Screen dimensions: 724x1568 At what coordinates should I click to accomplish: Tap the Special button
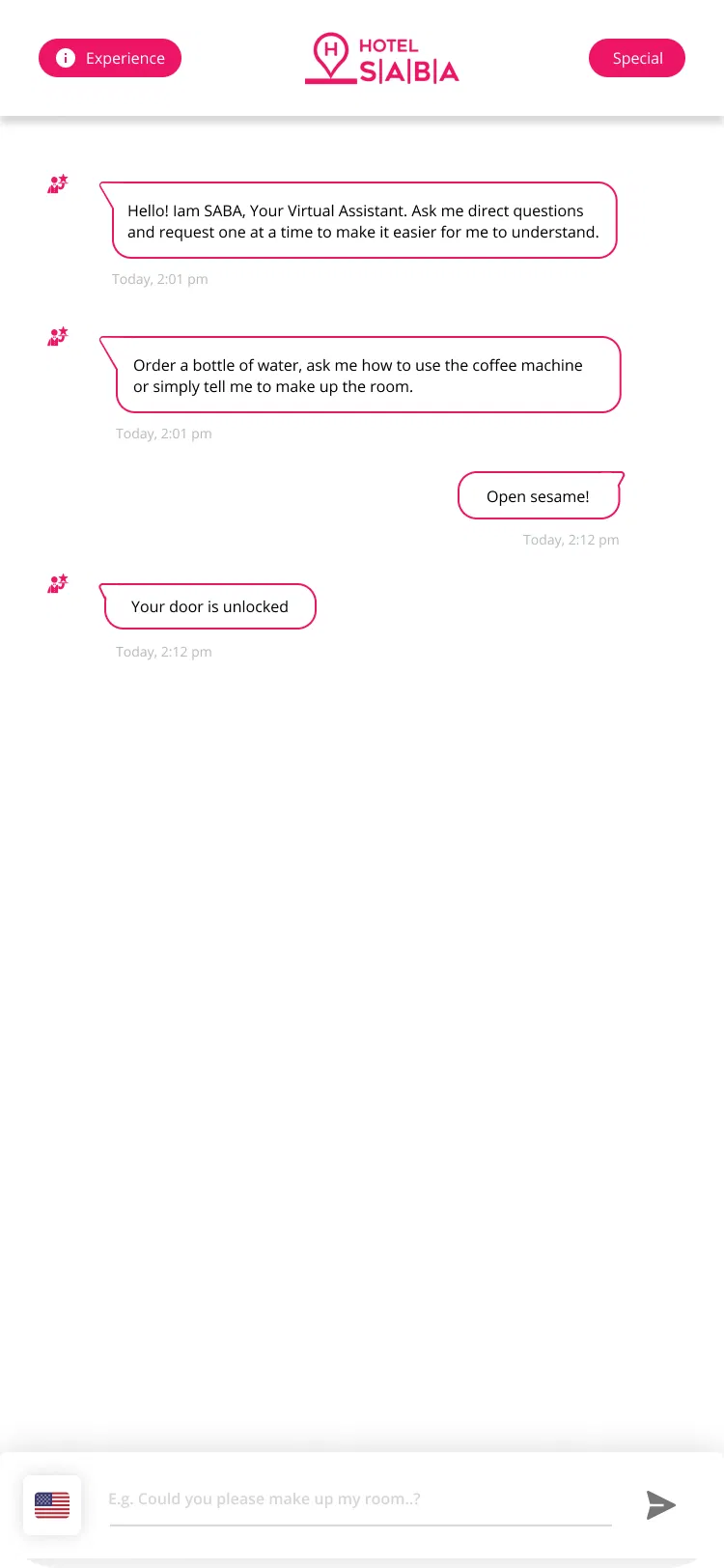[x=637, y=58]
